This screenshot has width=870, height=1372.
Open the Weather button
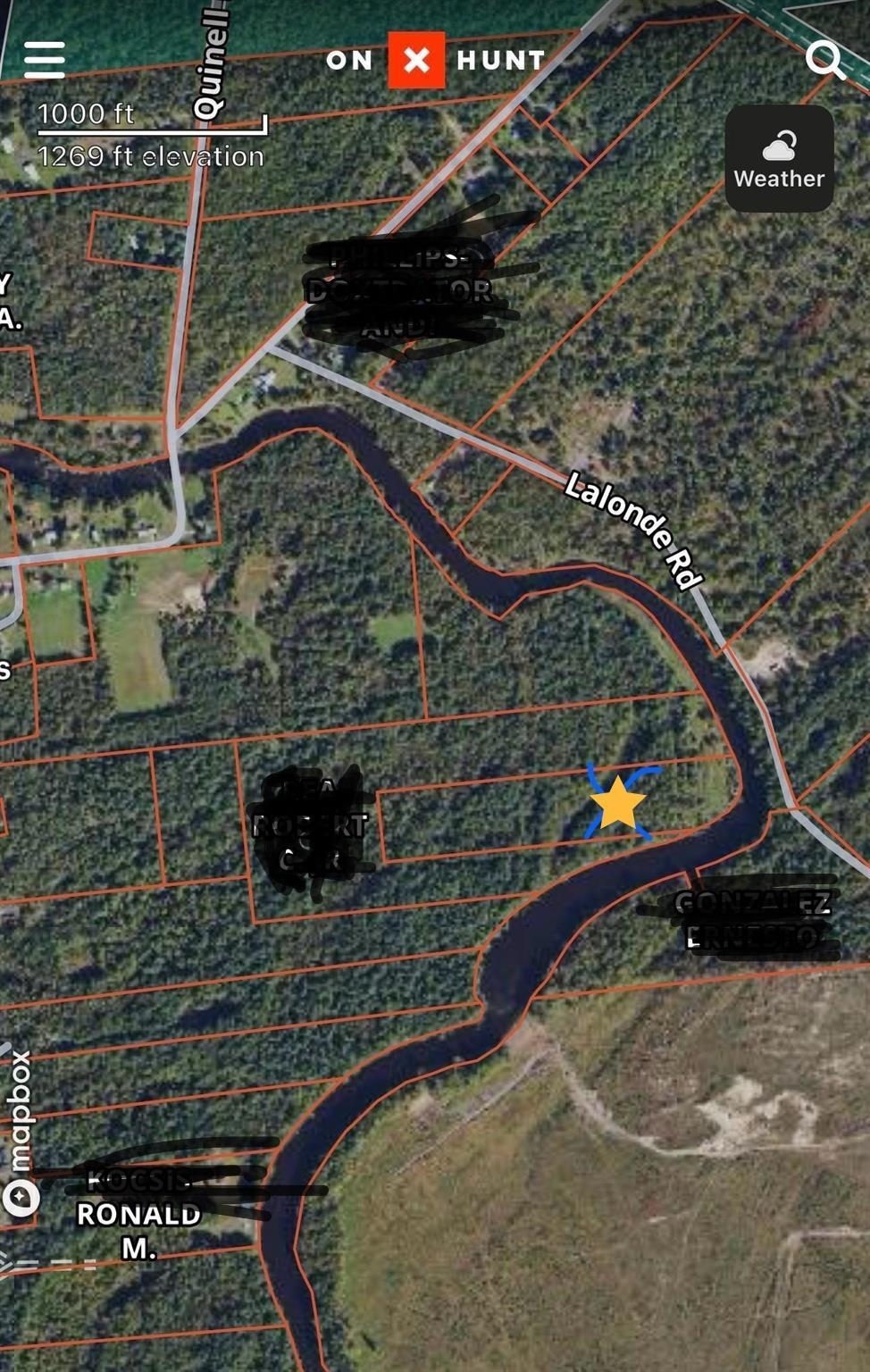779,159
